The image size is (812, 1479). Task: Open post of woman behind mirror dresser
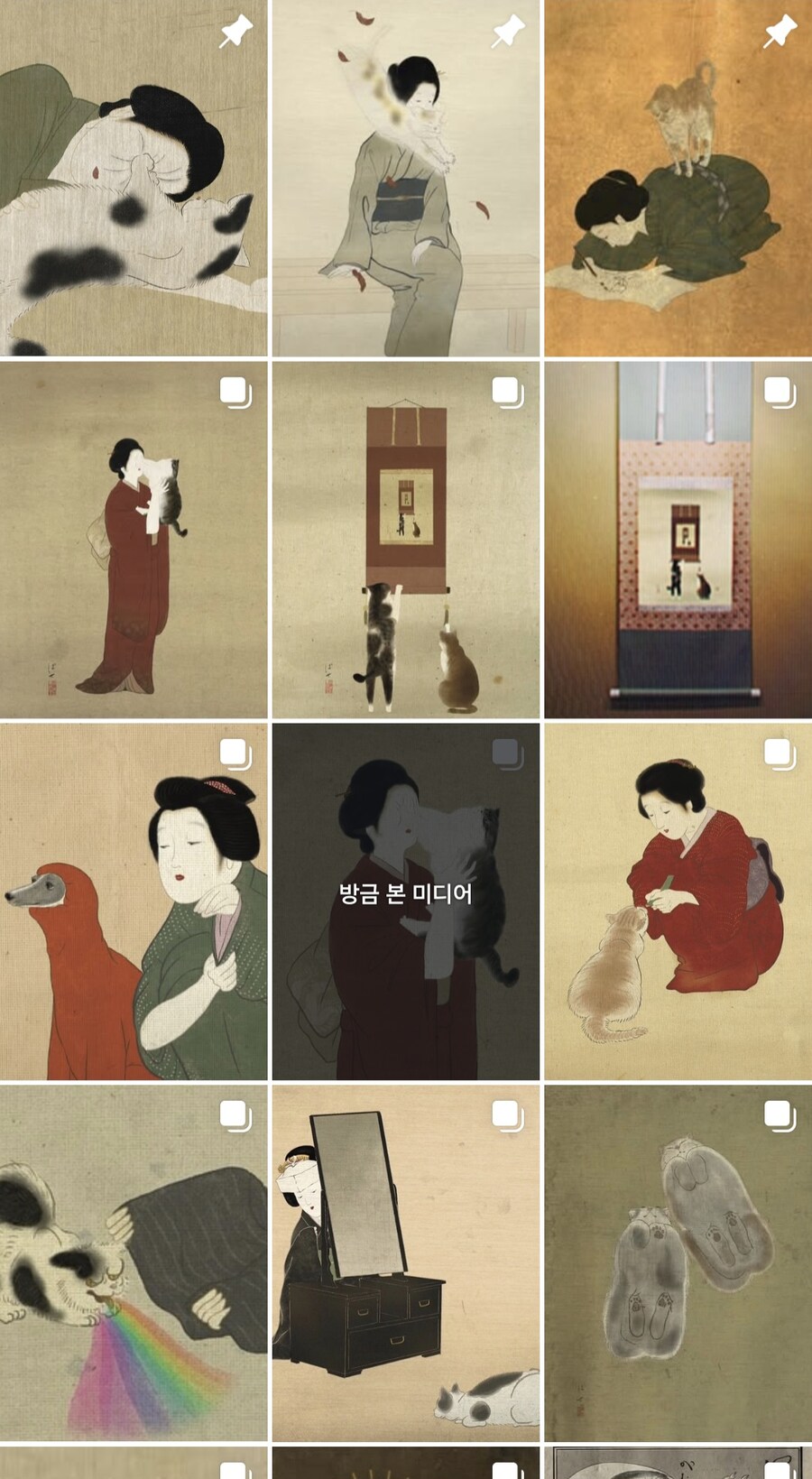click(x=405, y=1262)
